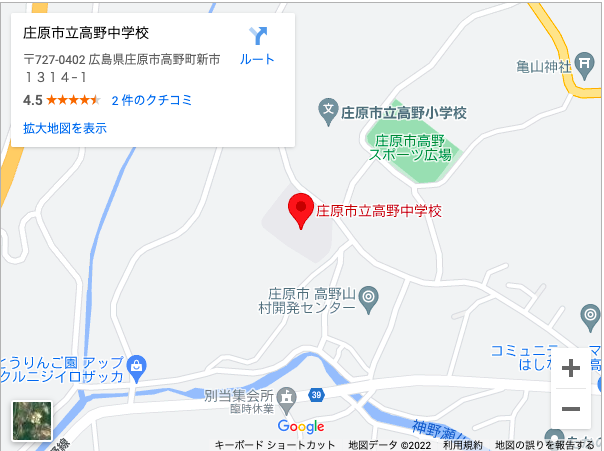Zoom in on the map

[571, 368]
